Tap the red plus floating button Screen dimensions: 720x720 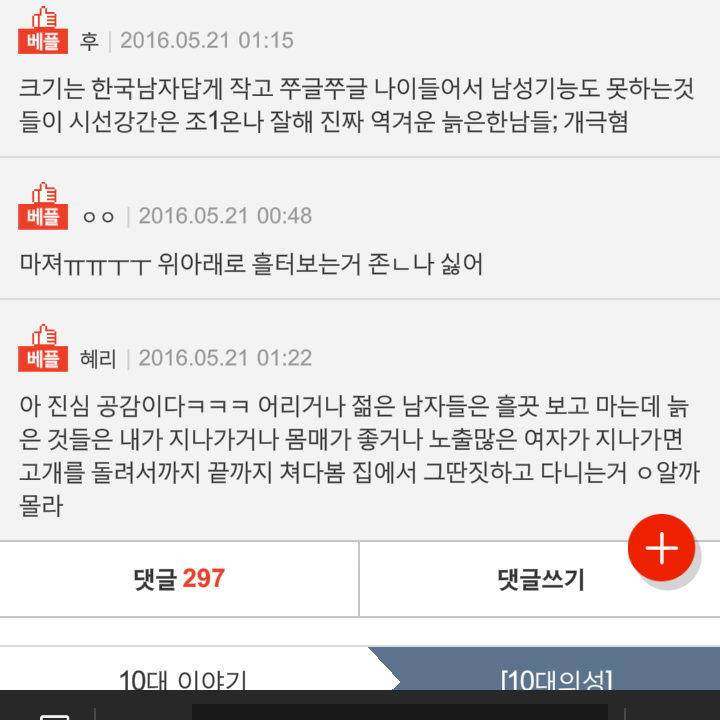tap(661, 548)
